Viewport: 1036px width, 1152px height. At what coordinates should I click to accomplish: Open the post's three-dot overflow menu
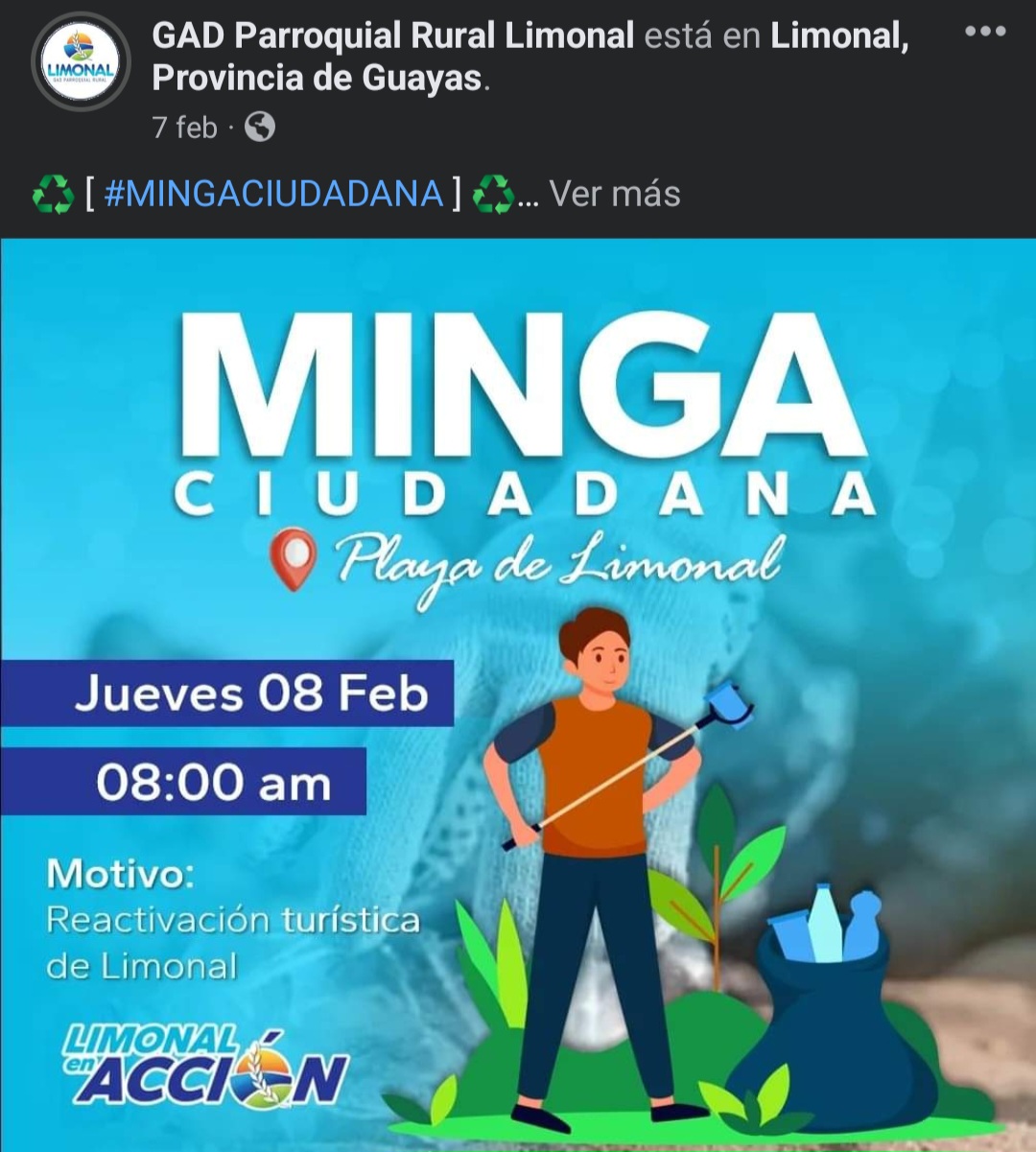985,32
